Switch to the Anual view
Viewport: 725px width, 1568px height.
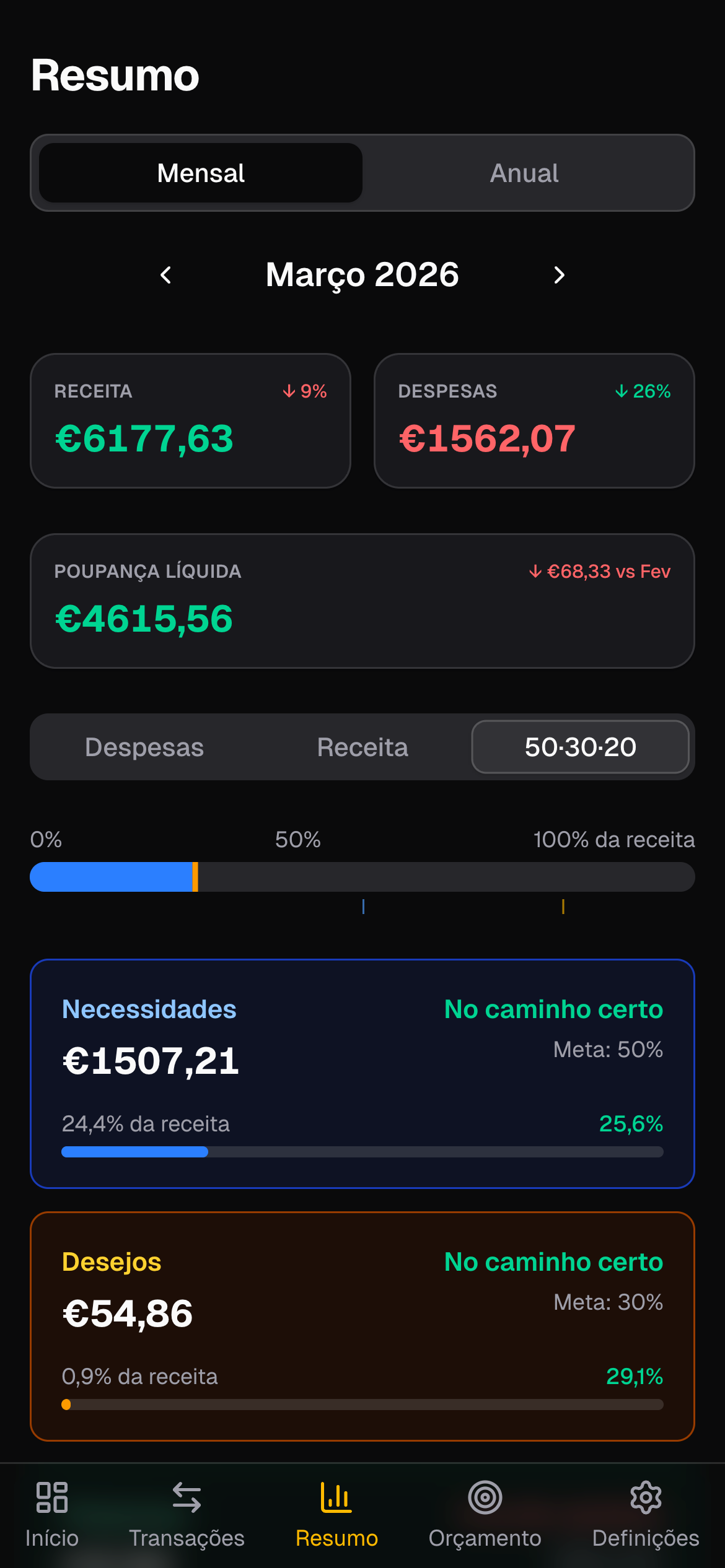point(524,173)
